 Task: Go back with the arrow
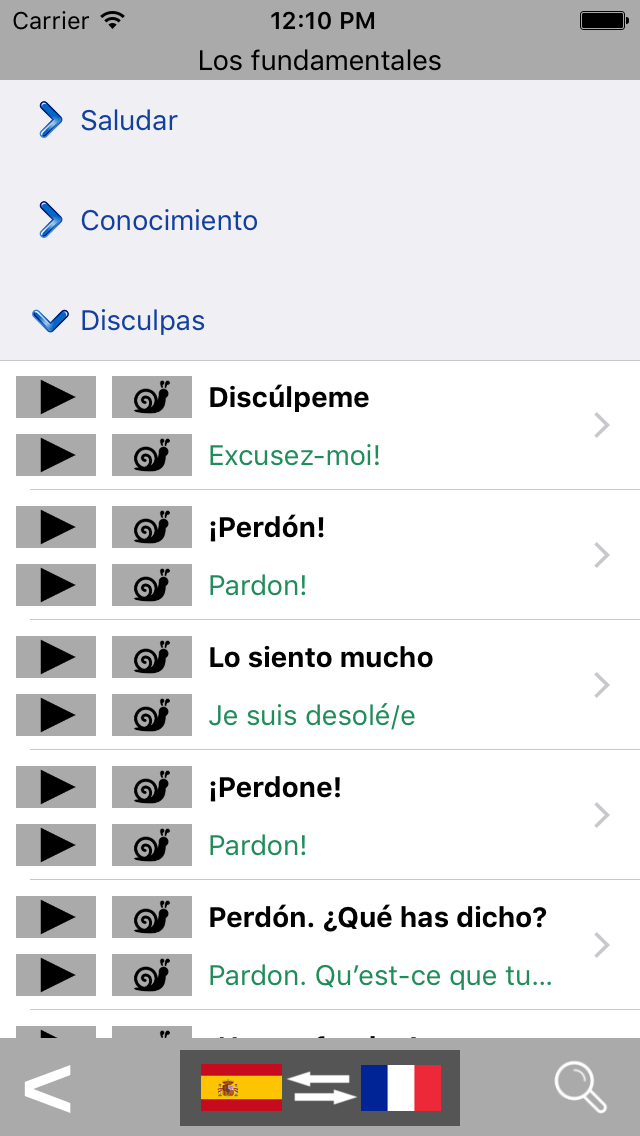point(48,1088)
